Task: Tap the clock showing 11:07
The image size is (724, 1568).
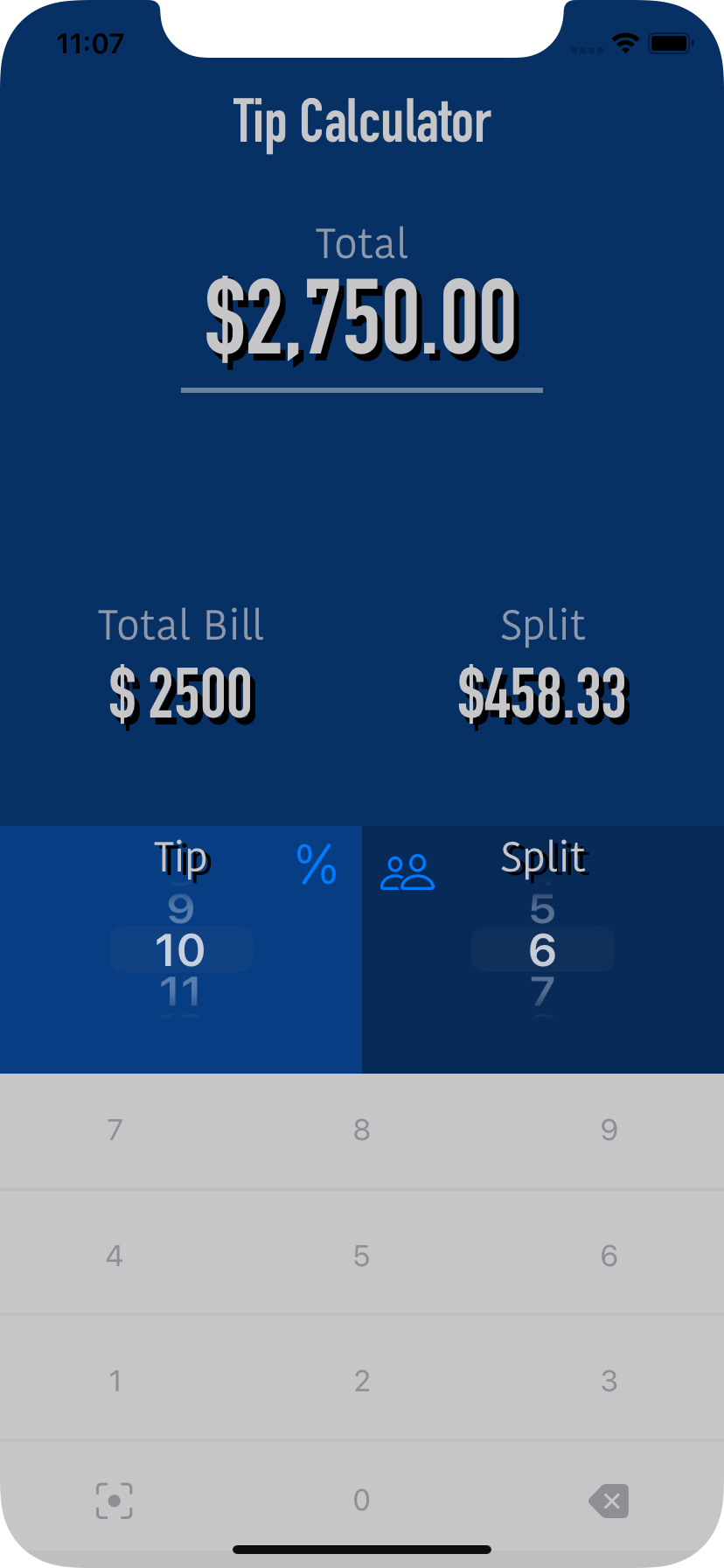Action: coord(91,44)
